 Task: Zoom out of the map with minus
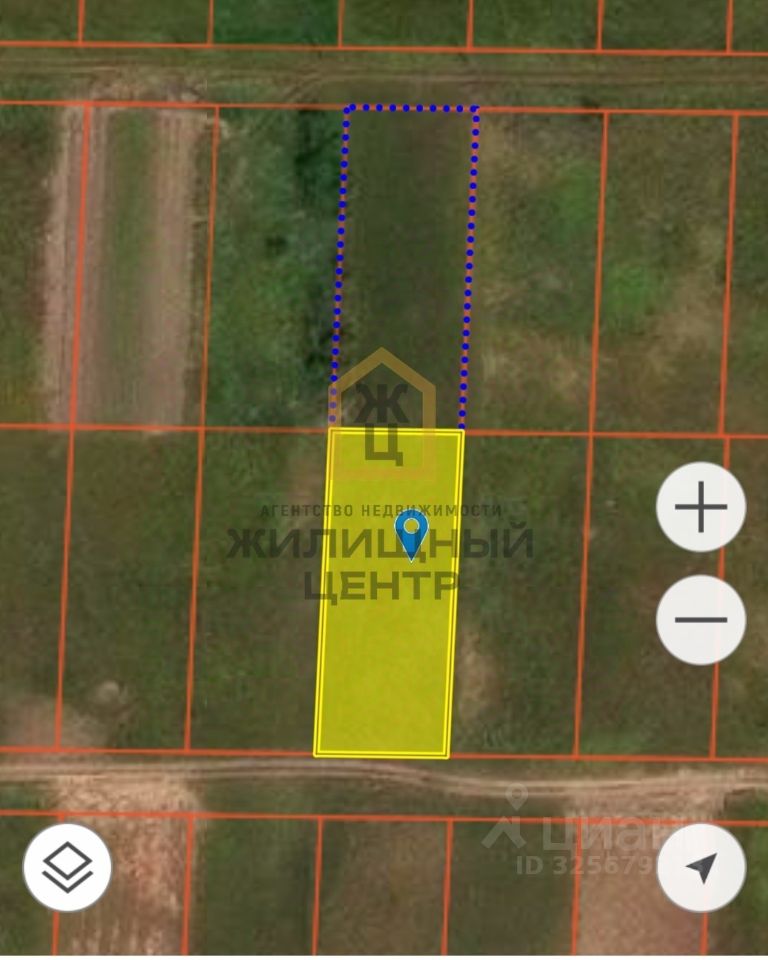[701, 619]
